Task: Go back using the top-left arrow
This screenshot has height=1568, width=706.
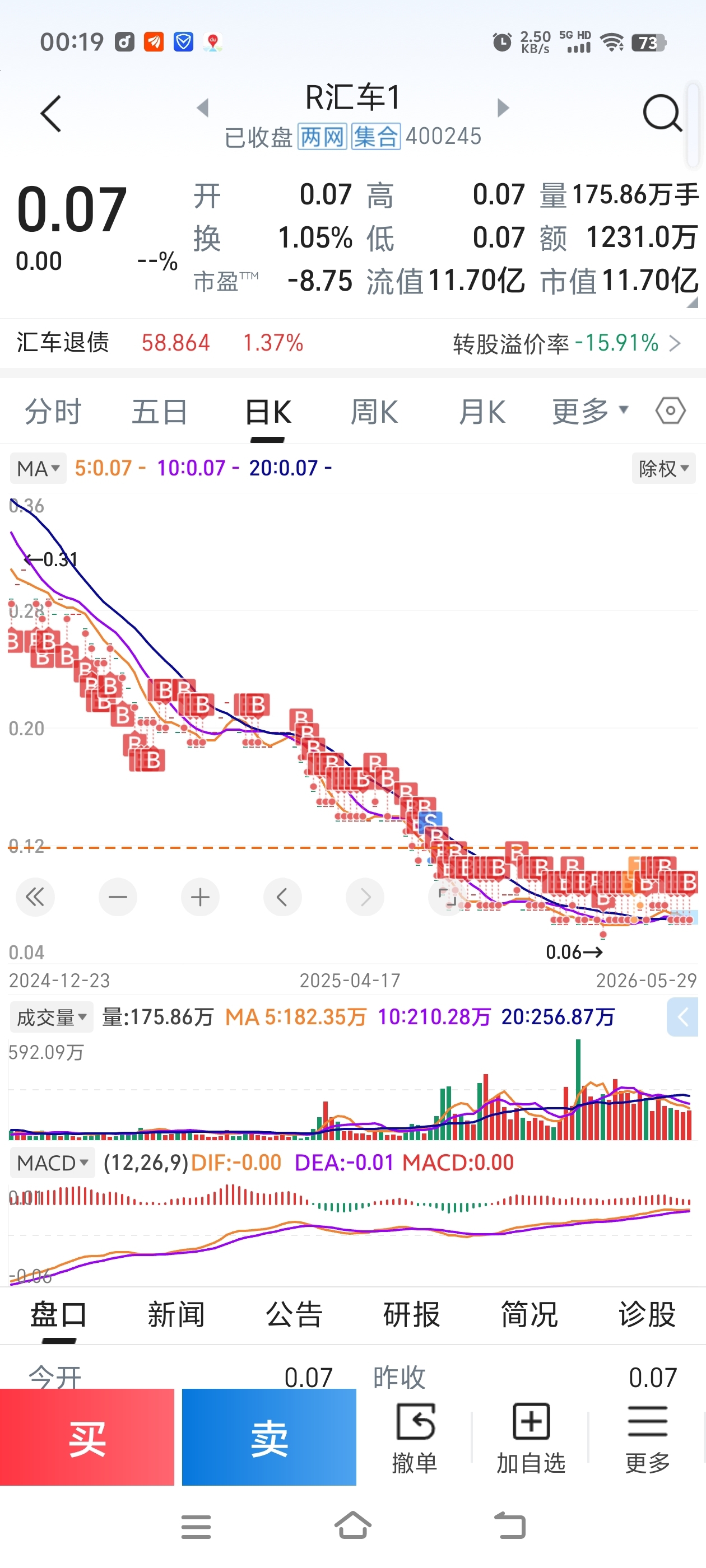Action: 51,113
